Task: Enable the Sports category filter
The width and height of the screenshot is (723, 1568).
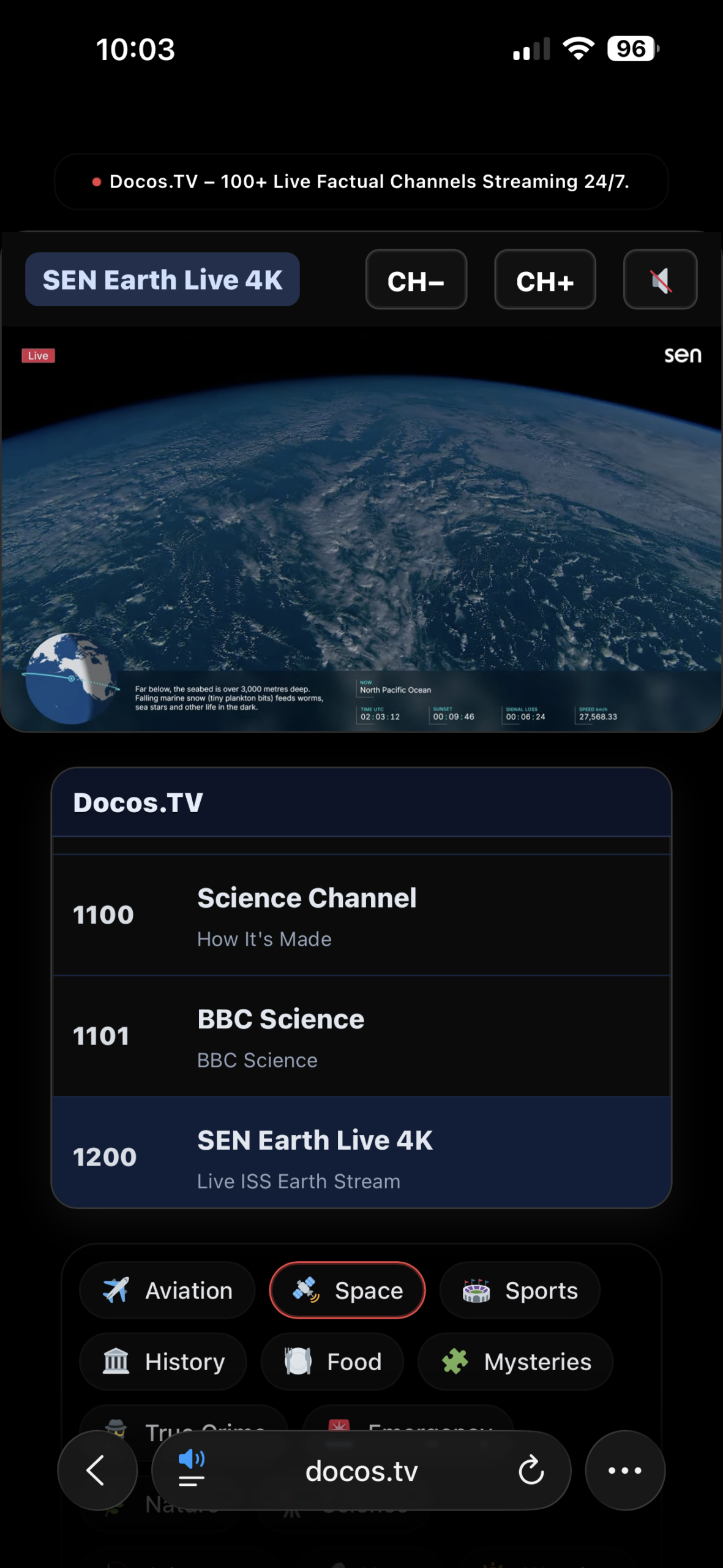Action: click(520, 1291)
